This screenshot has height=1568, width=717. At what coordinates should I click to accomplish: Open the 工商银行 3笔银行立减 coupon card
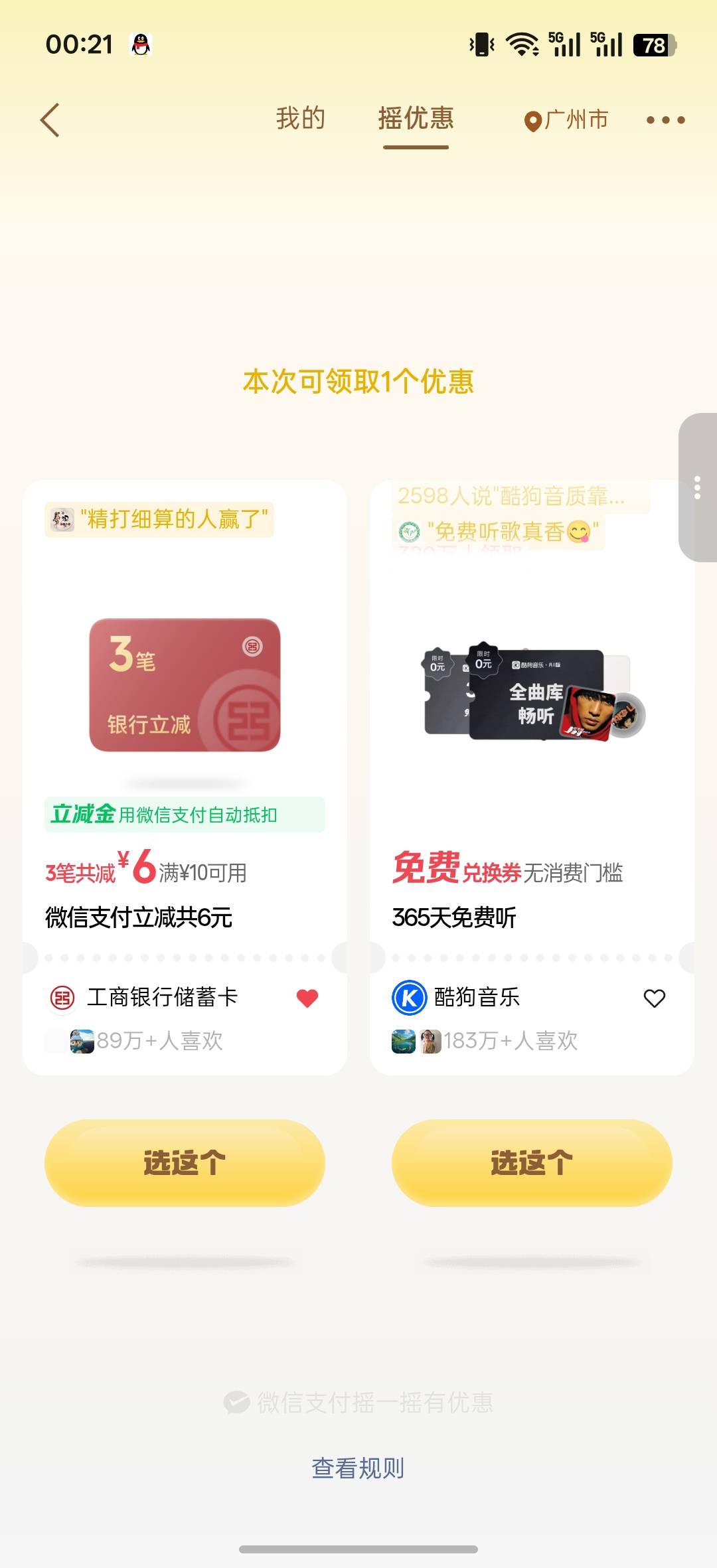click(185, 777)
